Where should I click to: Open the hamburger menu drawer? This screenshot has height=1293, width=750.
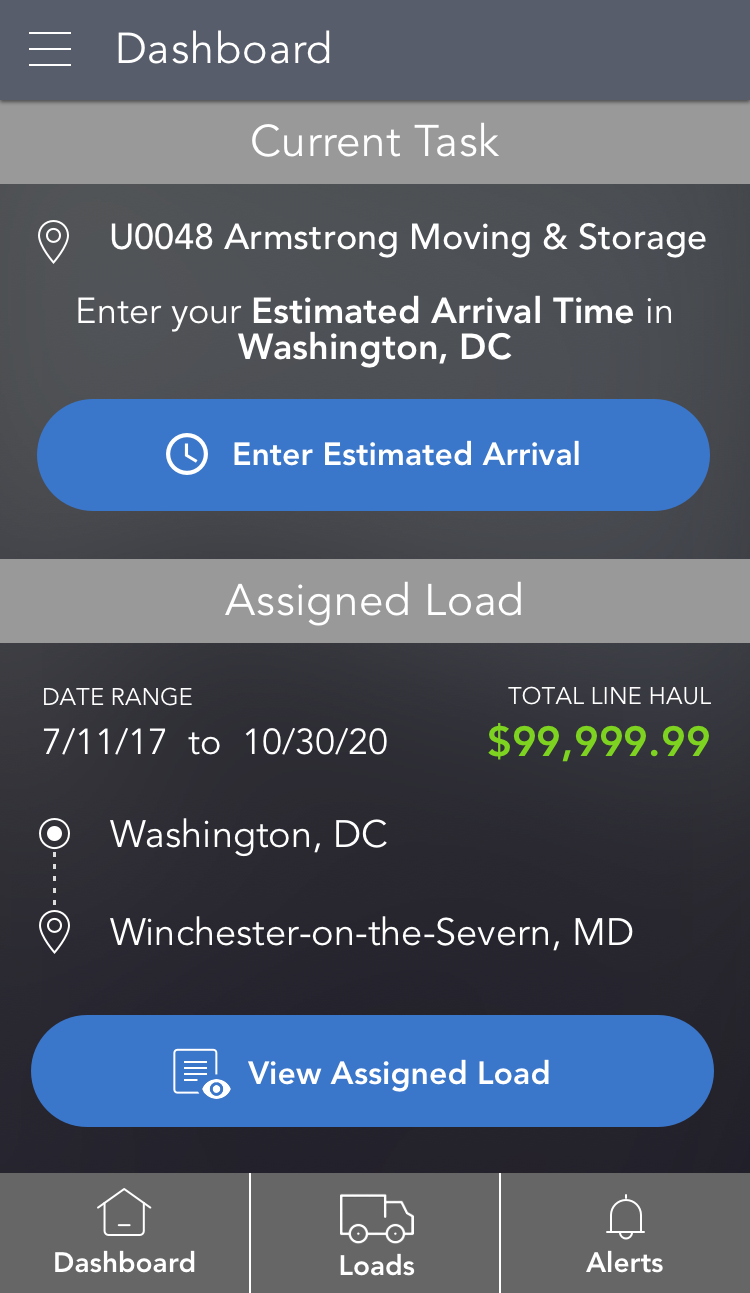coord(50,49)
